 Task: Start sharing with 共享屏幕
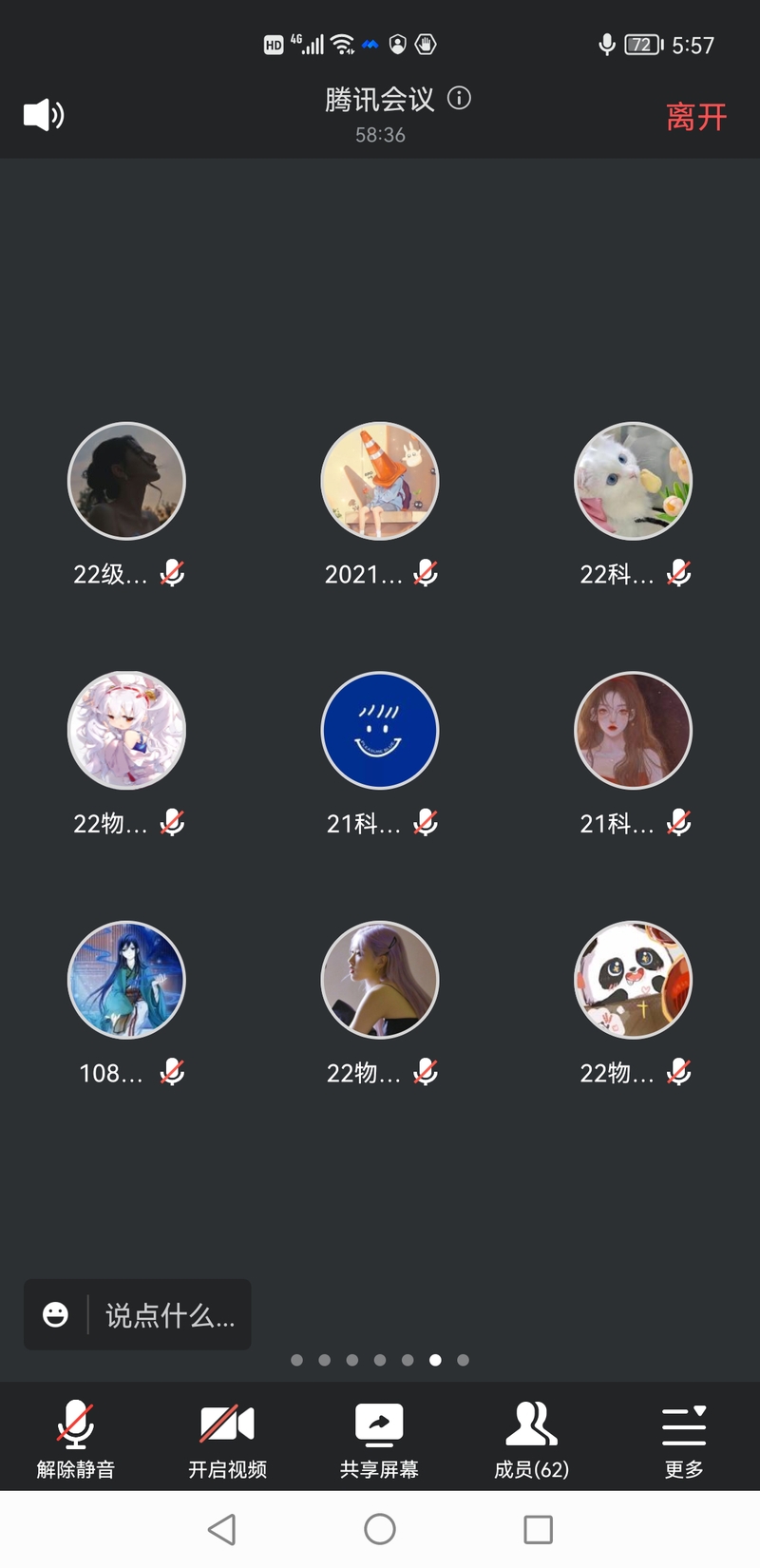[379, 1438]
